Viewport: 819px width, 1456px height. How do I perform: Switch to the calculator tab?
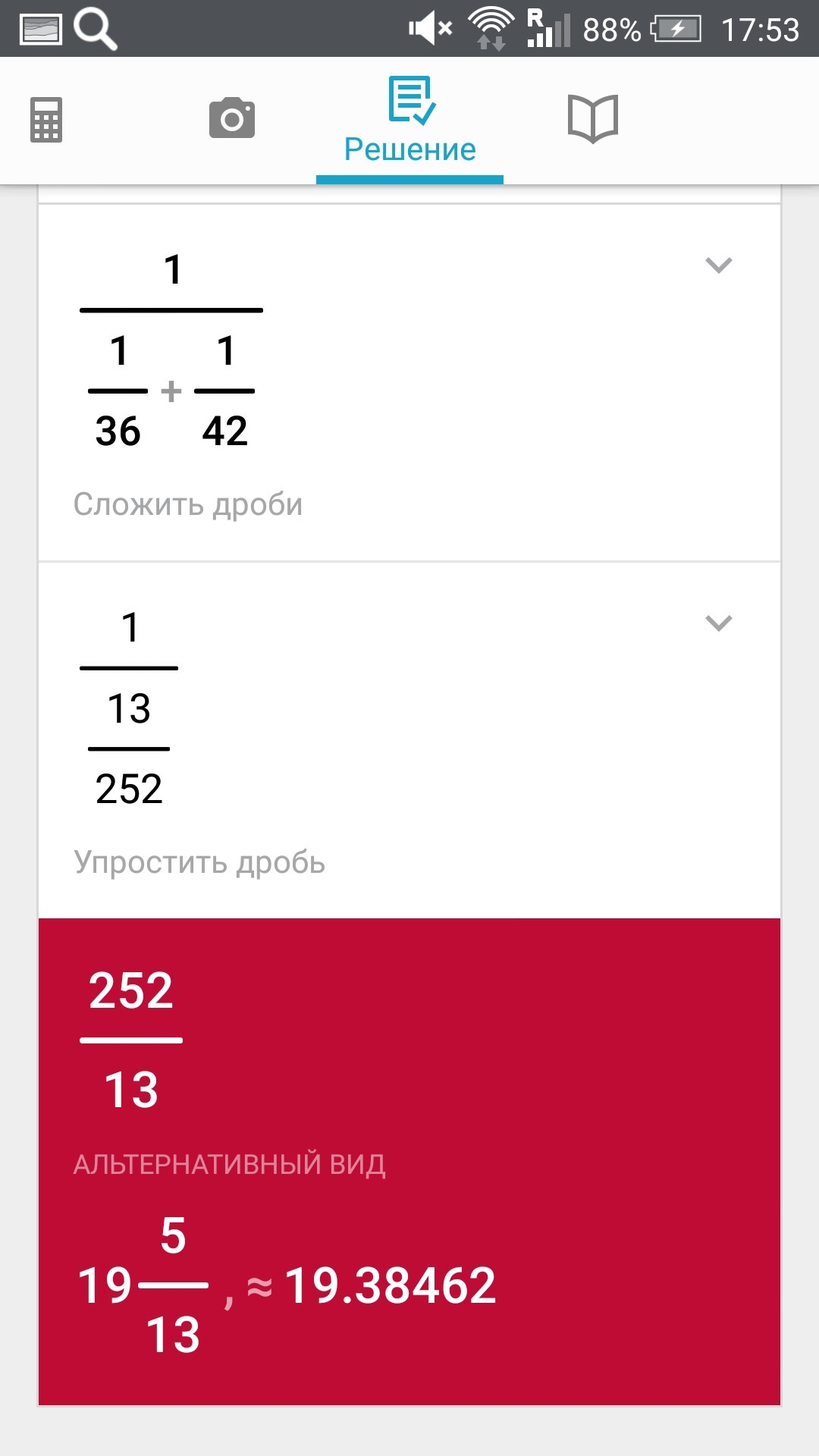(x=46, y=120)
